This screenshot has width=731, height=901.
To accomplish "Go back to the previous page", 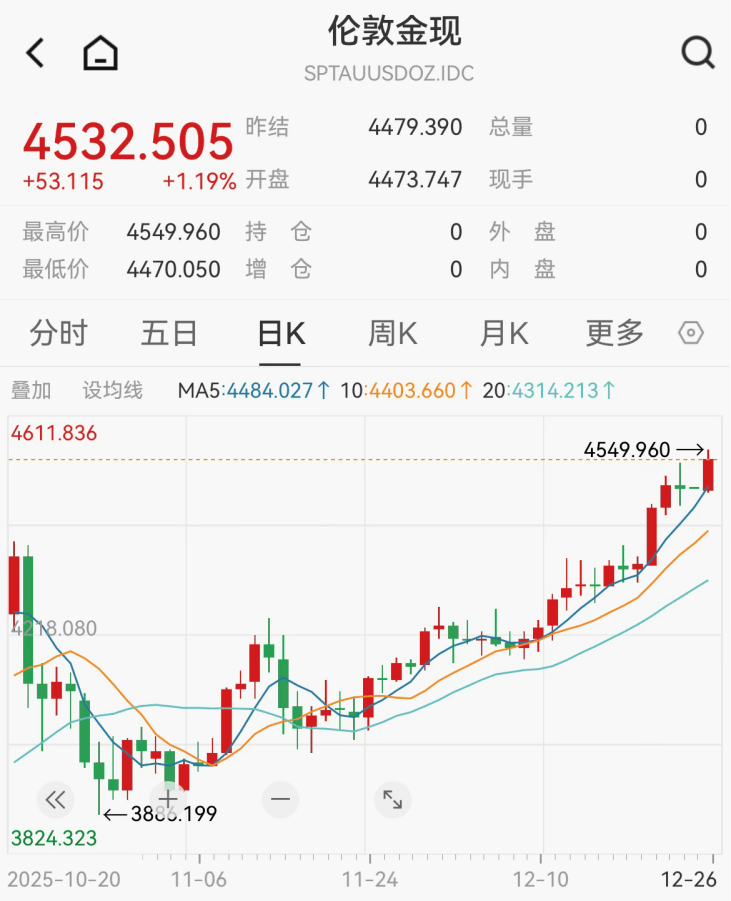I will pos(36,53).
